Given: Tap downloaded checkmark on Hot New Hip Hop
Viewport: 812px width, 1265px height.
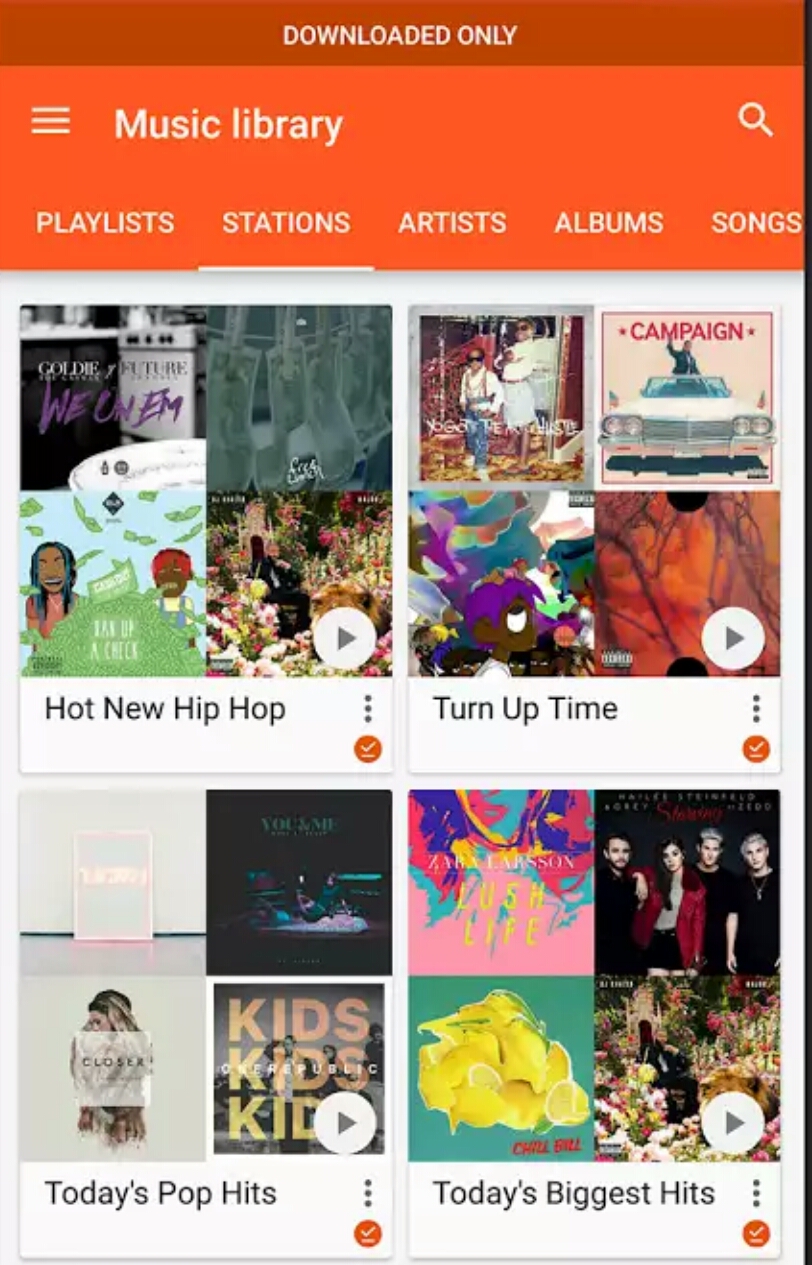Looking at the screenshot, I should (368, 748).
